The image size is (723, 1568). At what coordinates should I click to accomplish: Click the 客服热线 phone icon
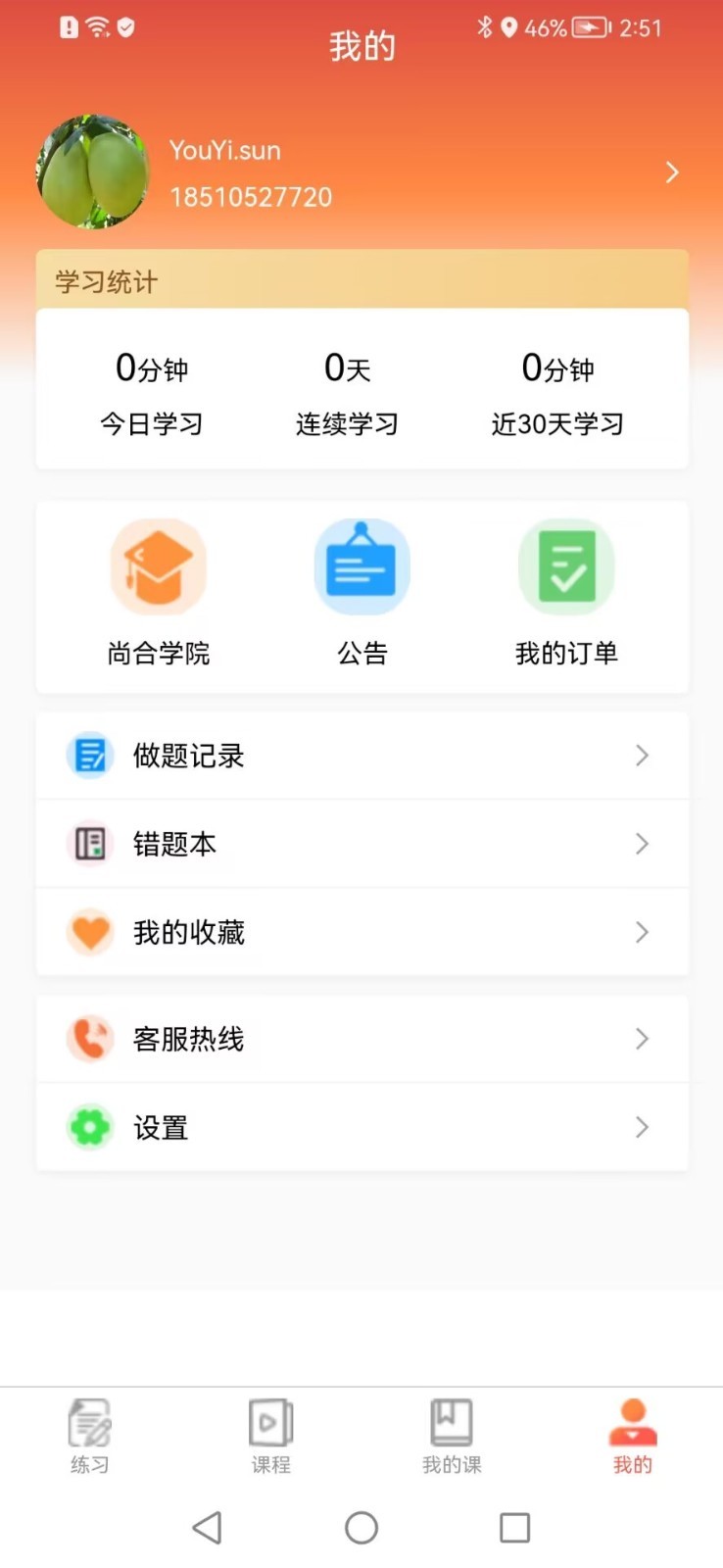tap(90, 1039)
